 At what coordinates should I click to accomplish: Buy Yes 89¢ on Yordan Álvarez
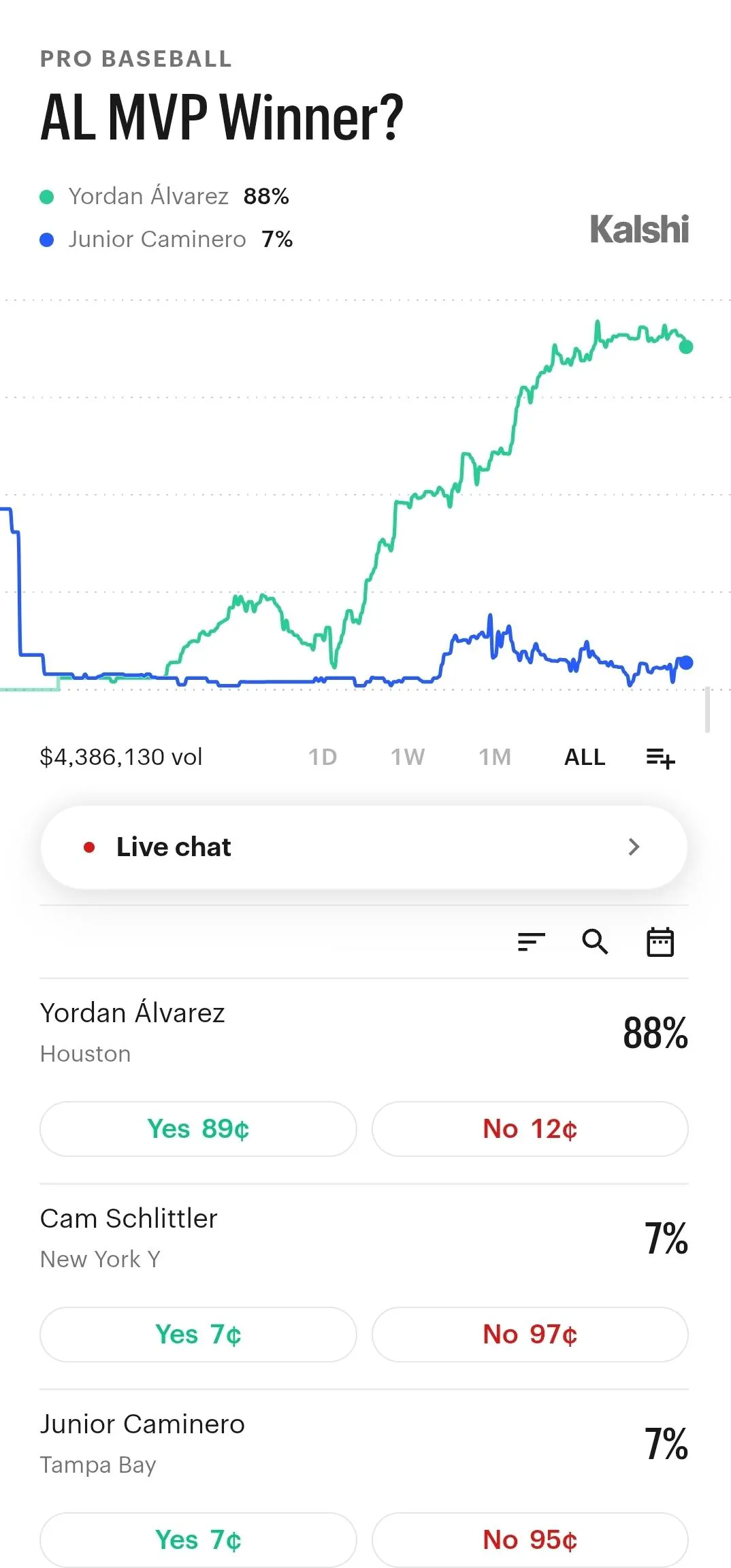198,1129
